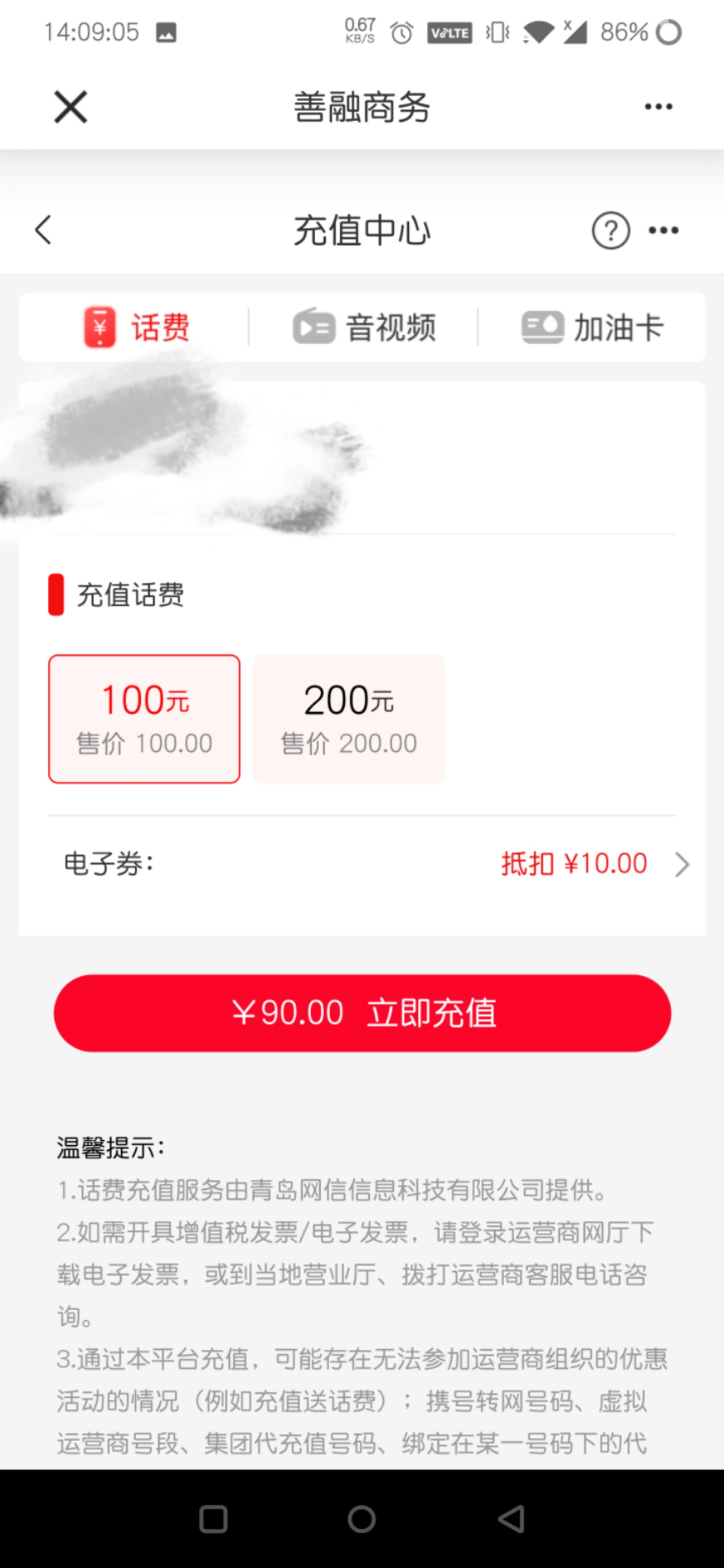Image resolution: width=724 pixels, height=1568 pixels.
Task: Open the 充值中心 more options dots
Action: (664, 231)
